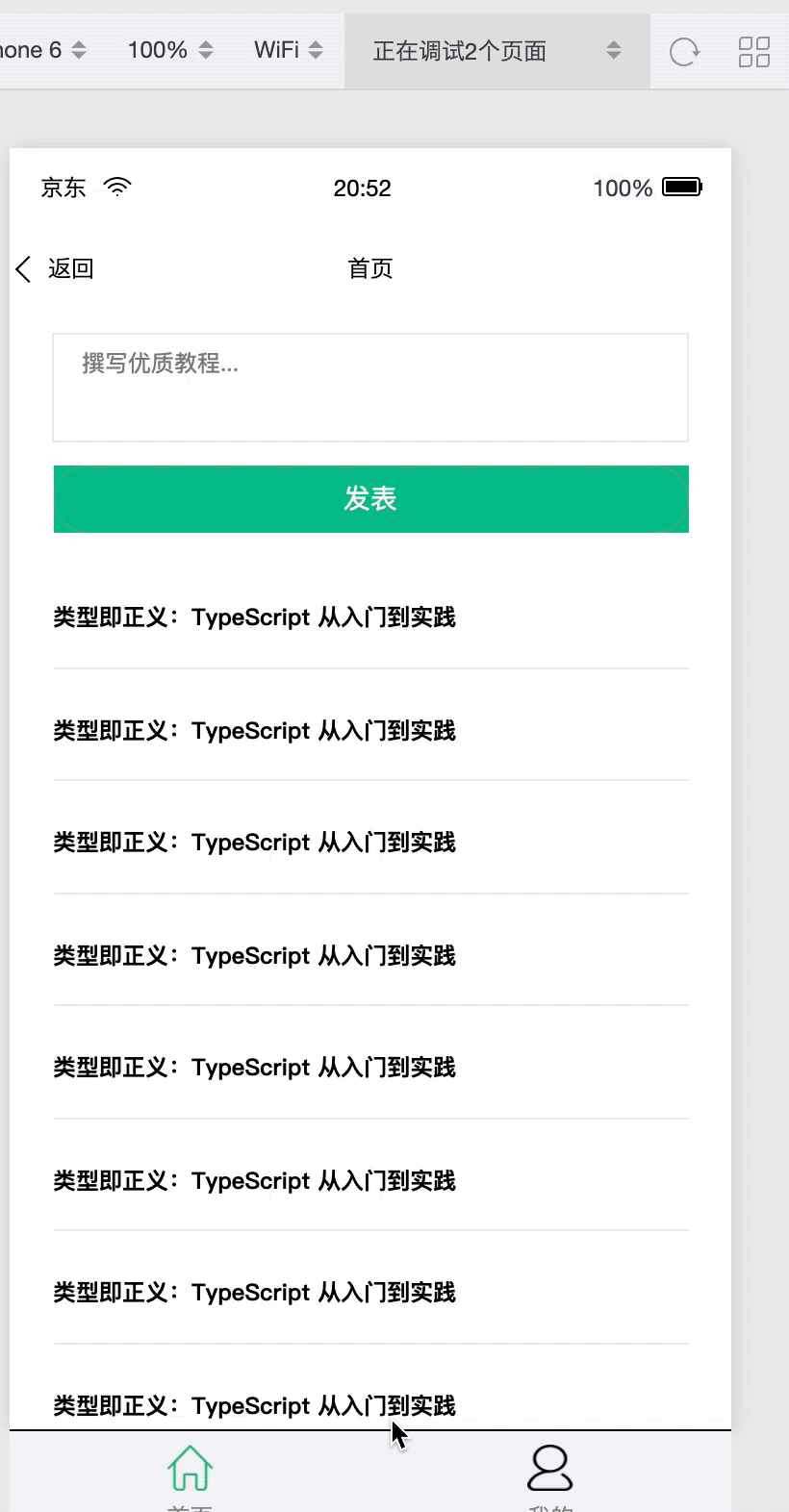Tap the green 发表 button
The height and width of the screenshot is (1512, 789).
coord(370,499)
